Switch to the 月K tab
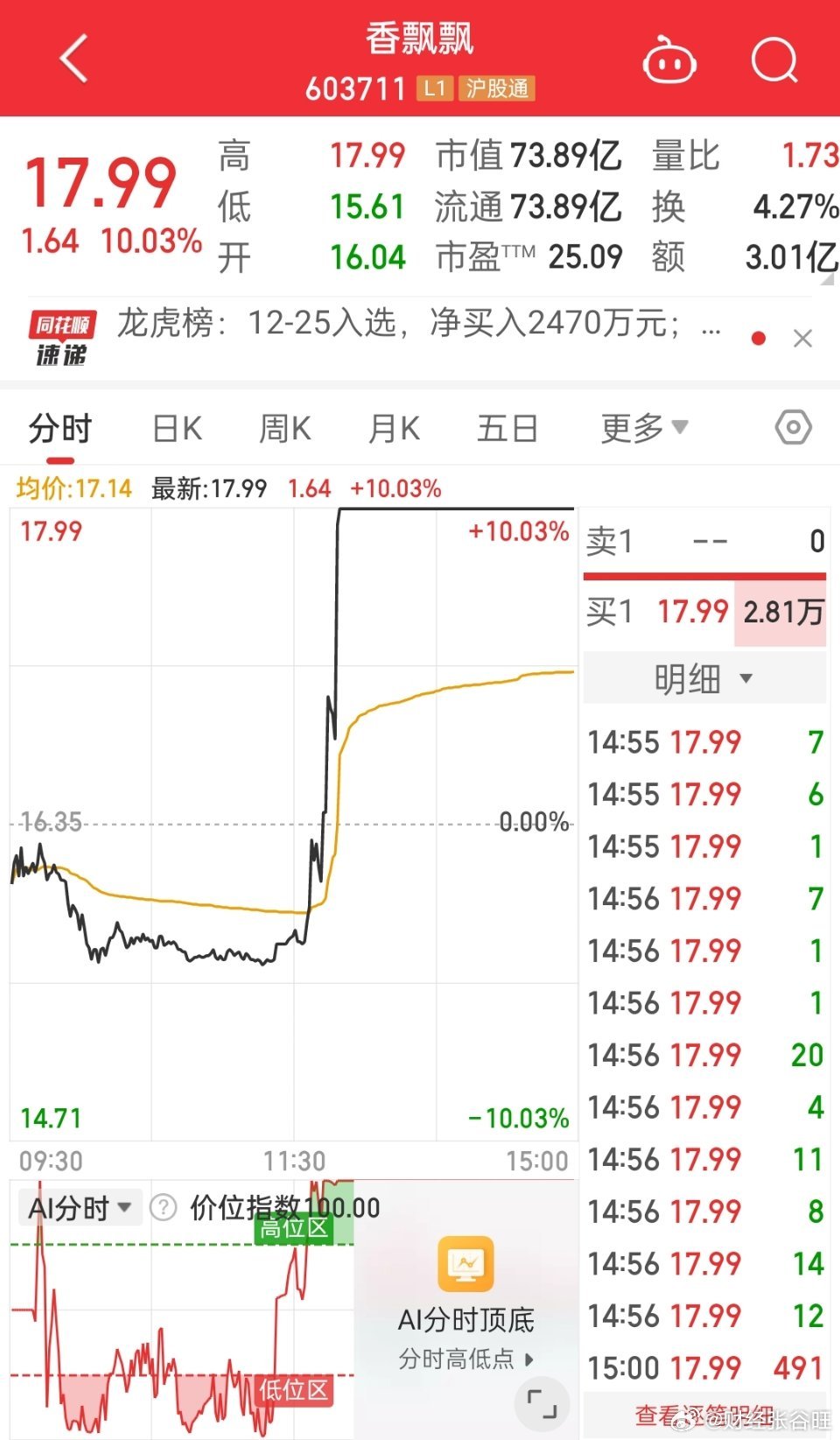This screenshot has height=1440, width=840. pyautogui.click(x=395, y=429)
